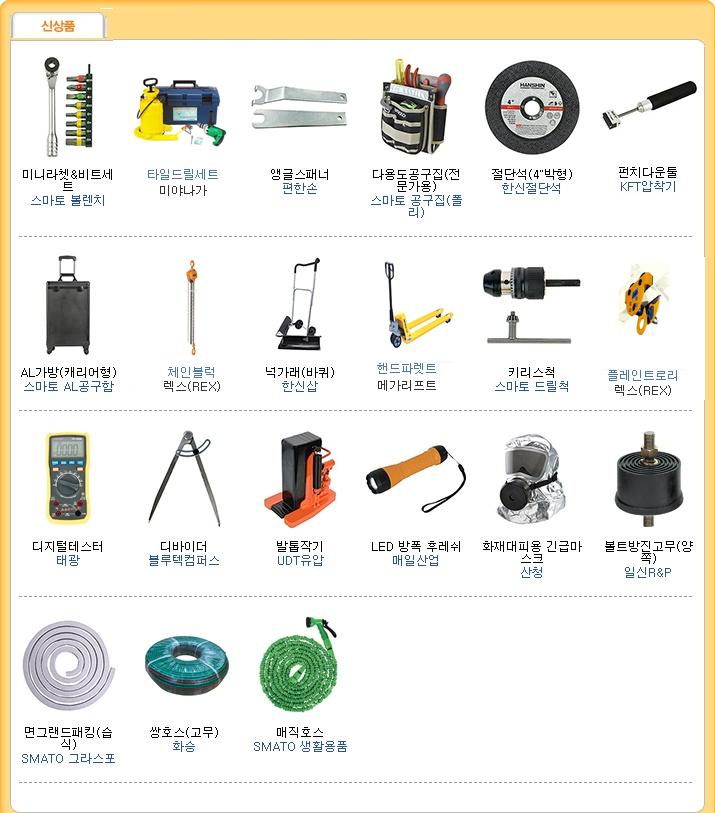This screenshot has width=715, height=813.
Task: View the 체인블럭 렉스(REX) item
Action: (x=191, y=305)
